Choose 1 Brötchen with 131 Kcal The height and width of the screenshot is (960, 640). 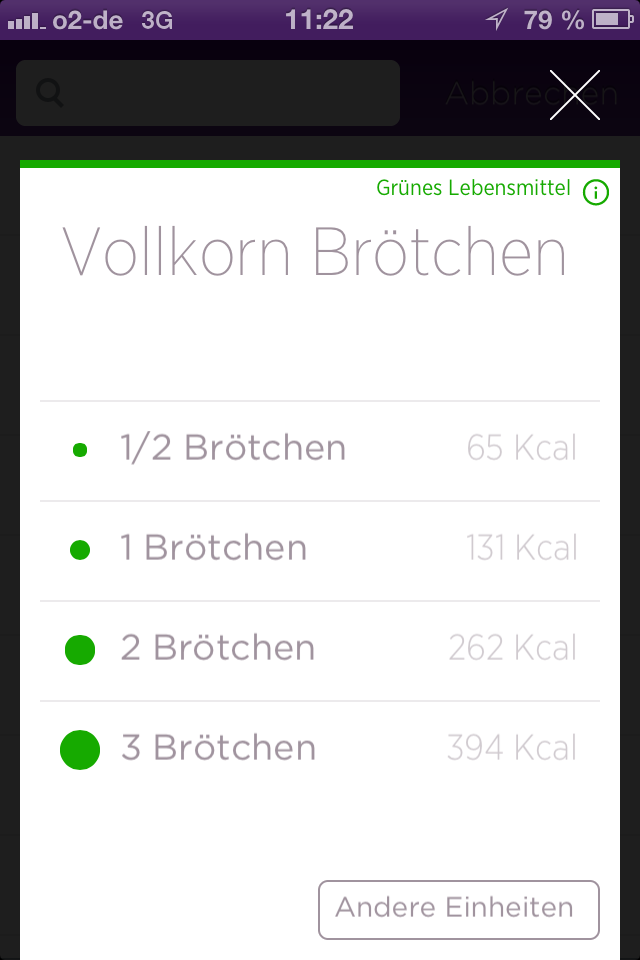point(320,550)
